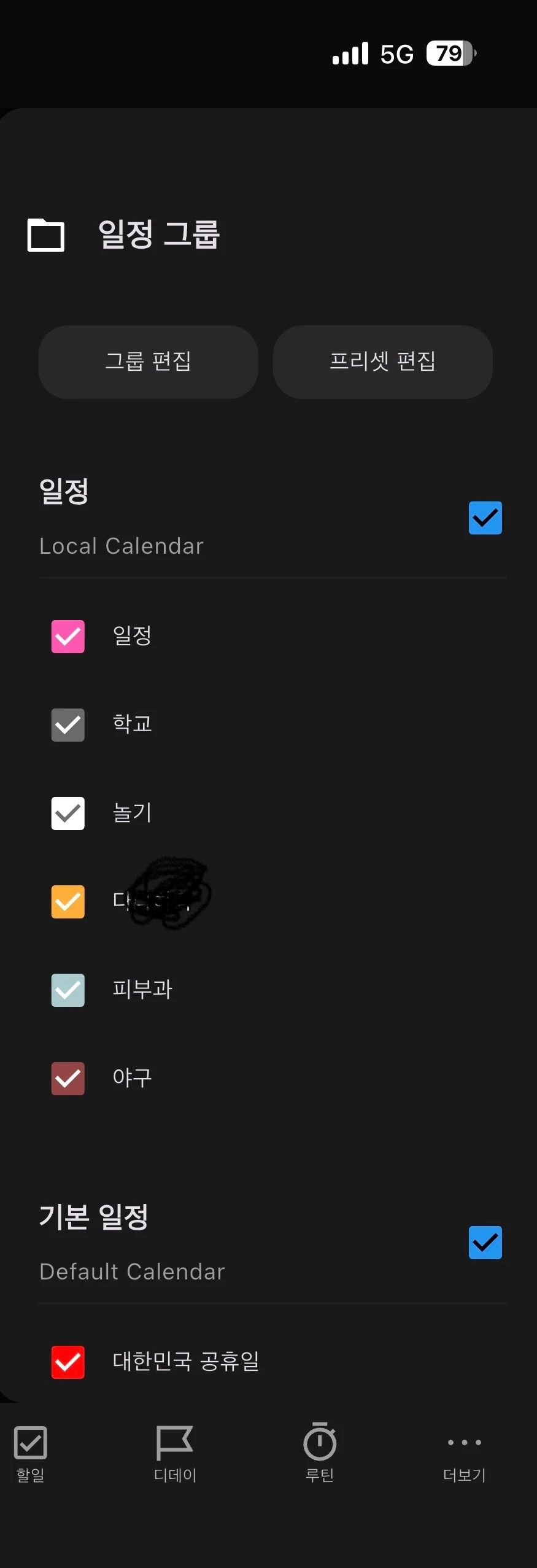Select the 더보기 tab
537x1568 pixels.
coord(465,1453)
